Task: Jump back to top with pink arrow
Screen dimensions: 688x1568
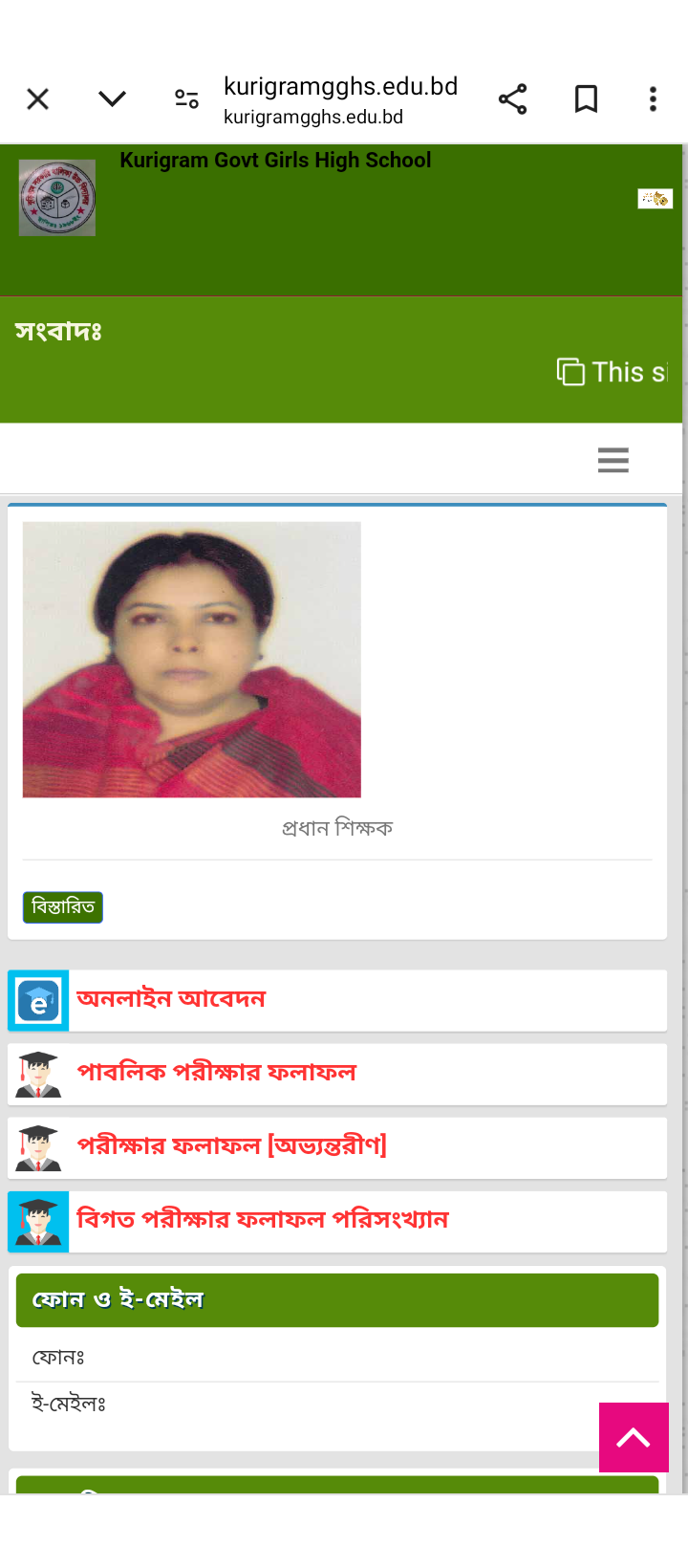Action: pos(633,1437)
